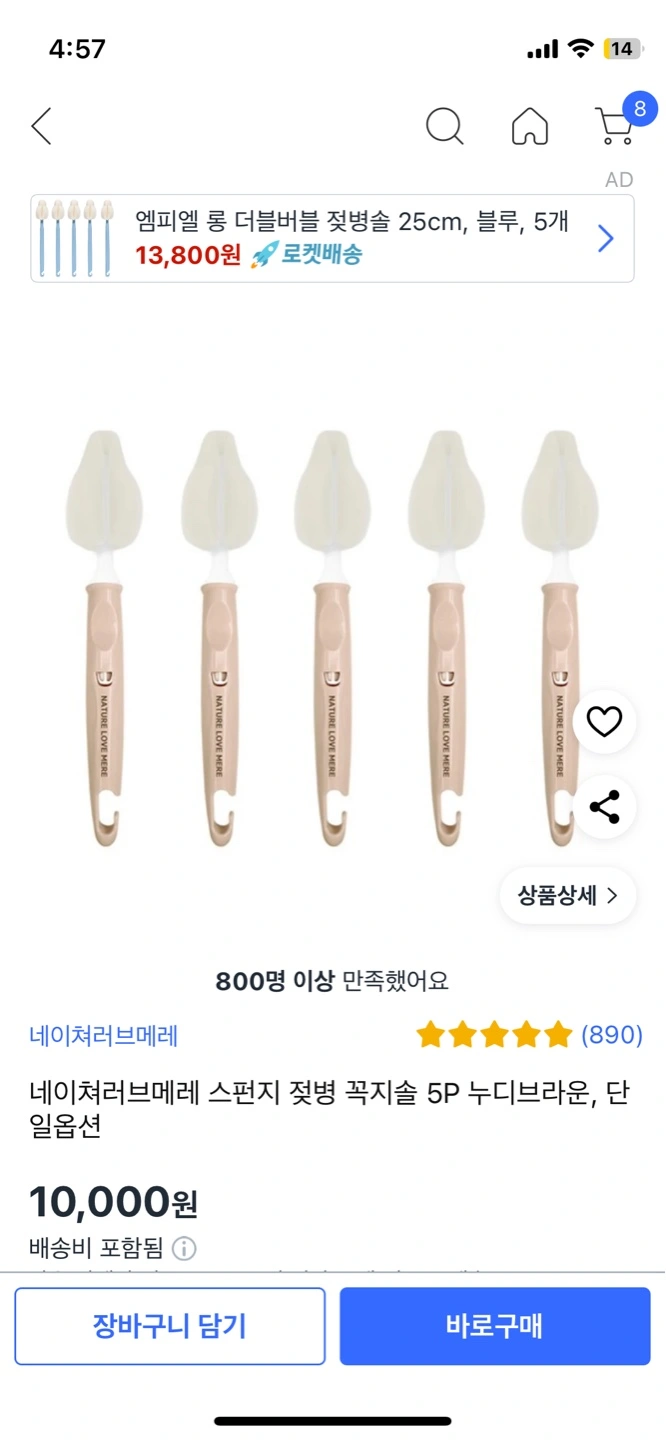Image resolution: width=666 pixels, height=1440 pixels.
Task: Share this product
Action: click(x=604, y=807)
